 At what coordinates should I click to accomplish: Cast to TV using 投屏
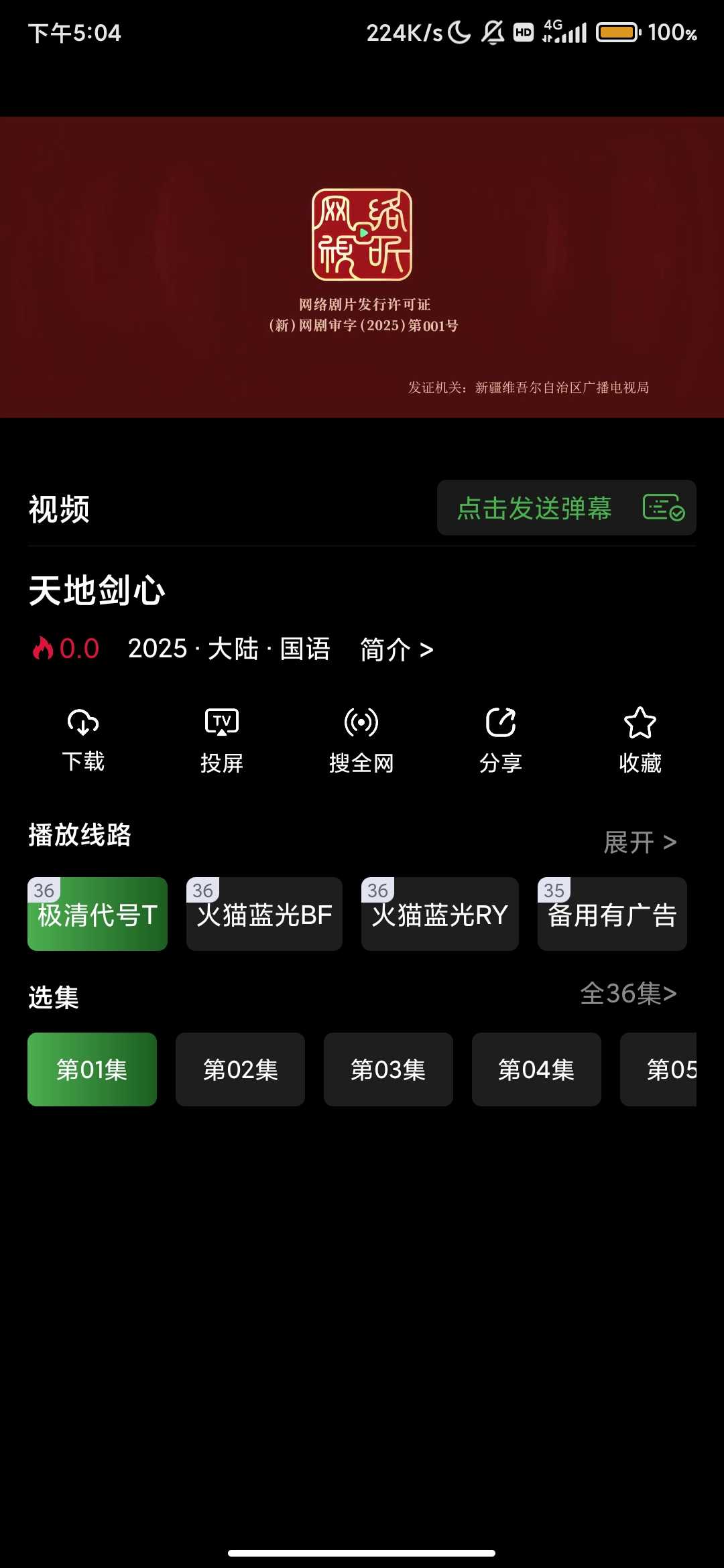(222, 740)
